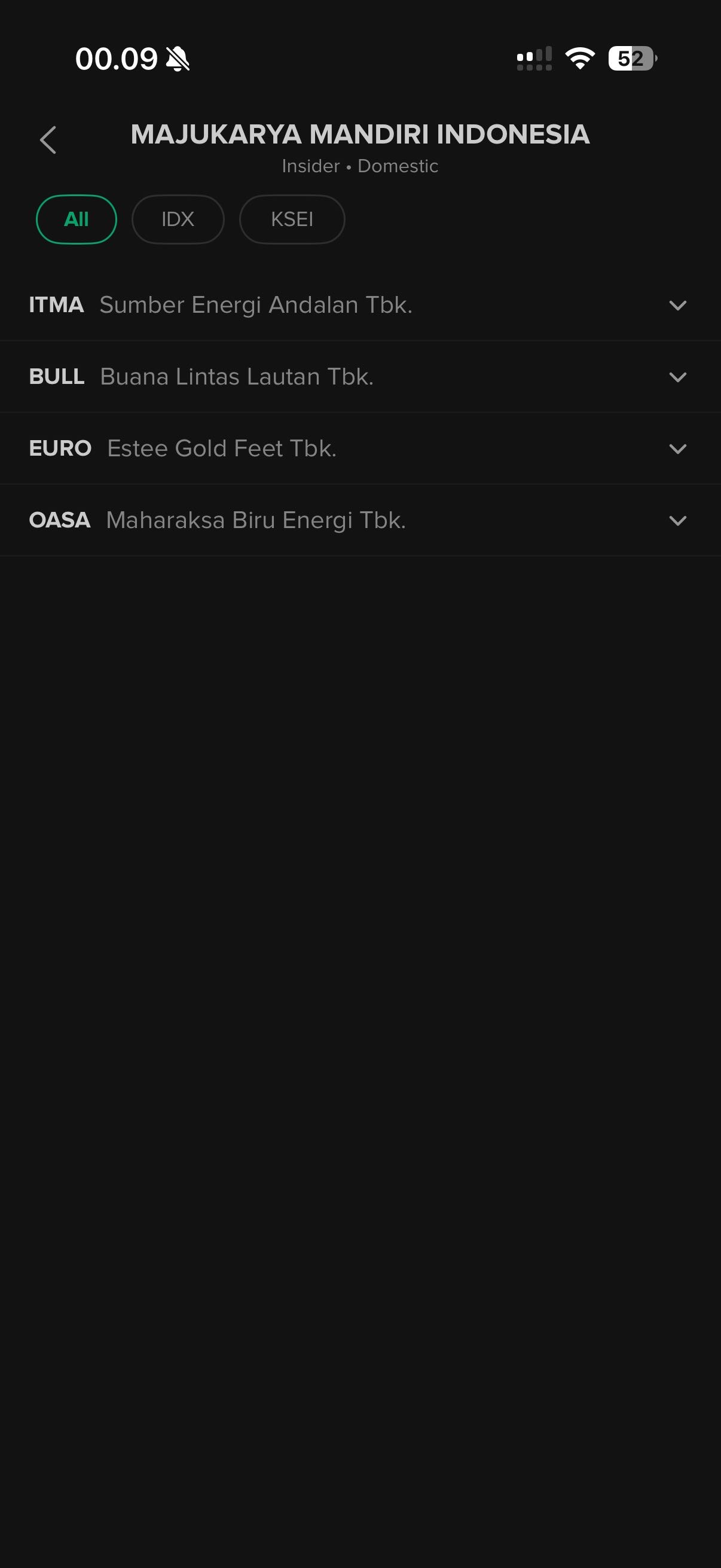Tap the battery level indicator
Viewport: 721px width, 1568px height.
630,58
